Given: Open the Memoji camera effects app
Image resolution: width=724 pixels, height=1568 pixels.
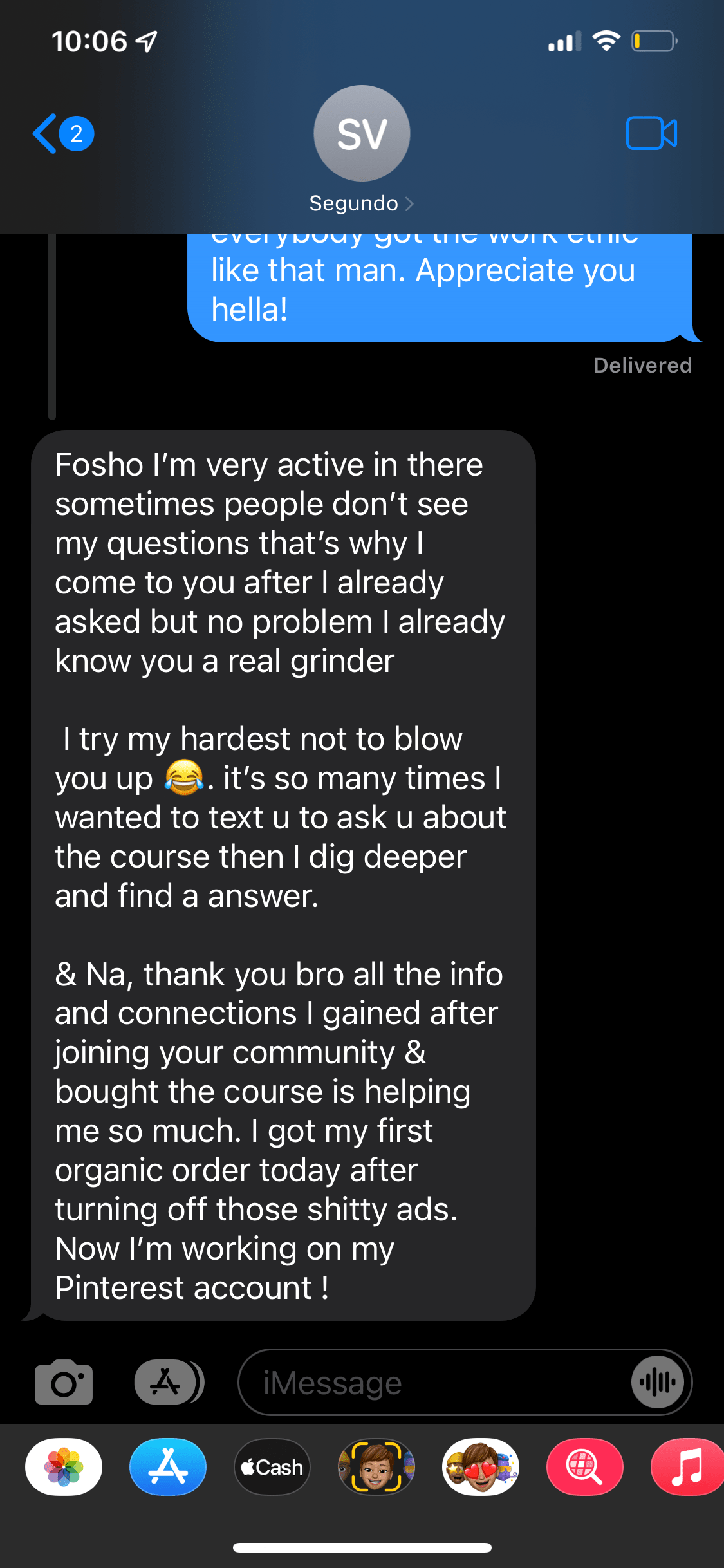Looking at the screenshot, I should 376,1467.
